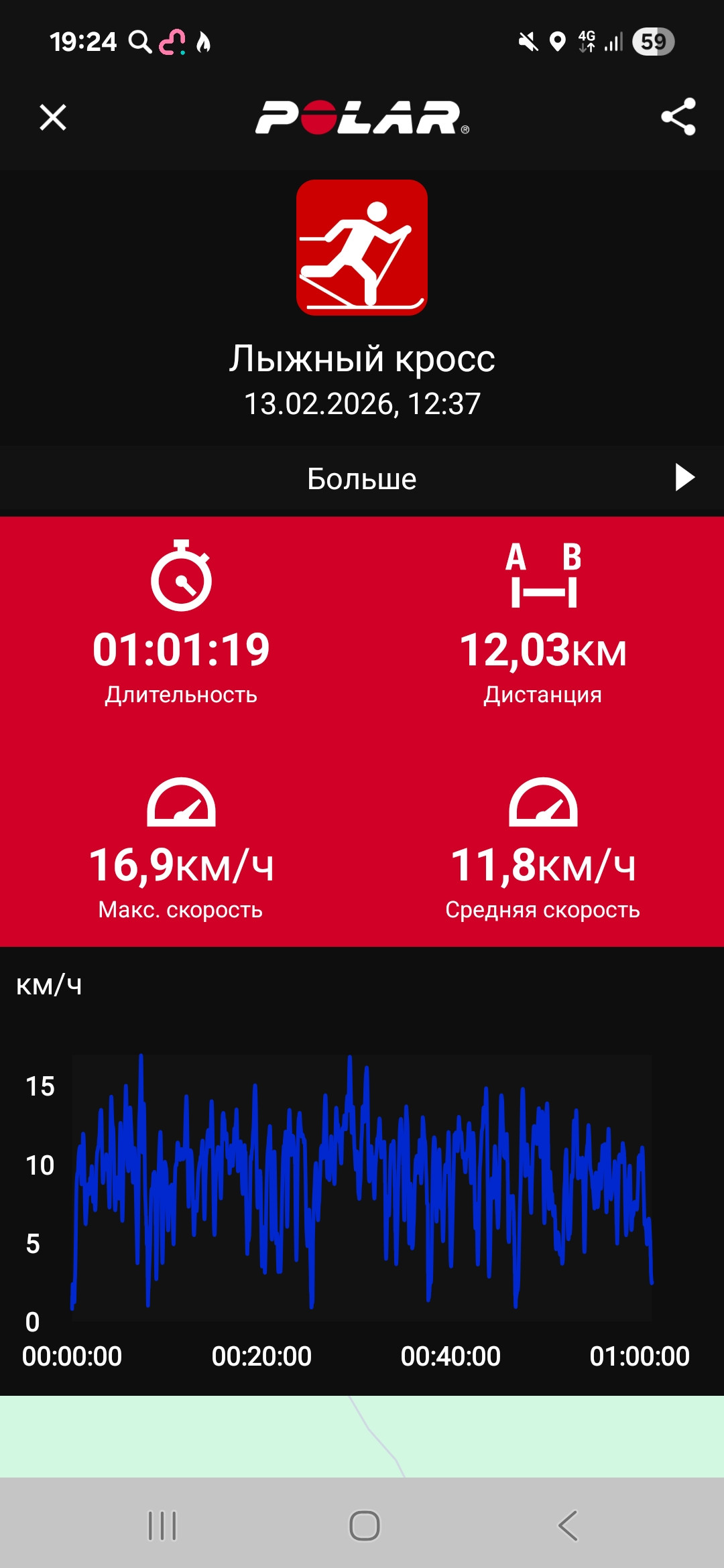Image resolution: width=724 pixels, height=1568 pixels.
Task: Share this ski workout
Action: 678,117
